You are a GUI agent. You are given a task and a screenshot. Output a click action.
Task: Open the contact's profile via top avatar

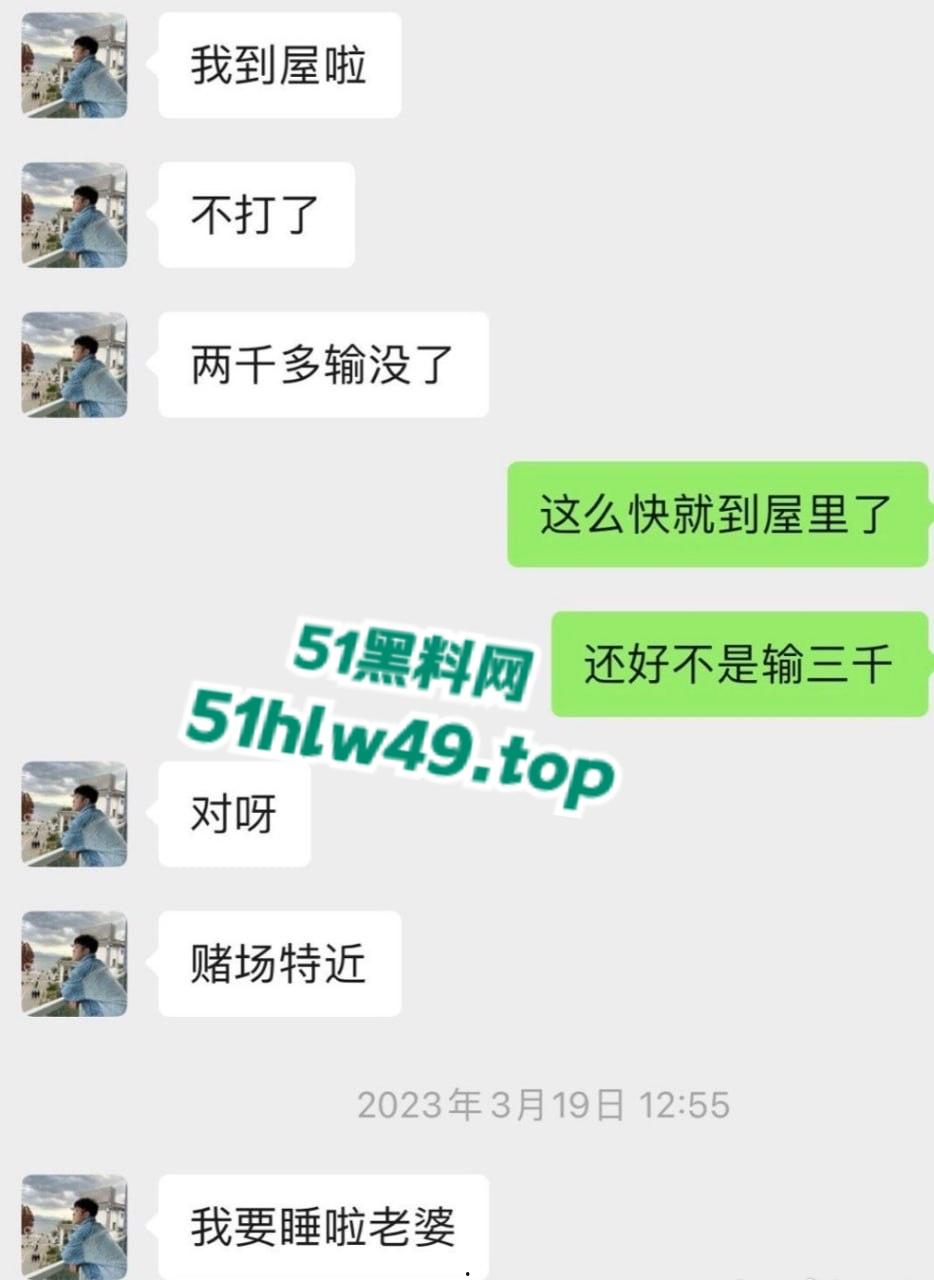73,64
